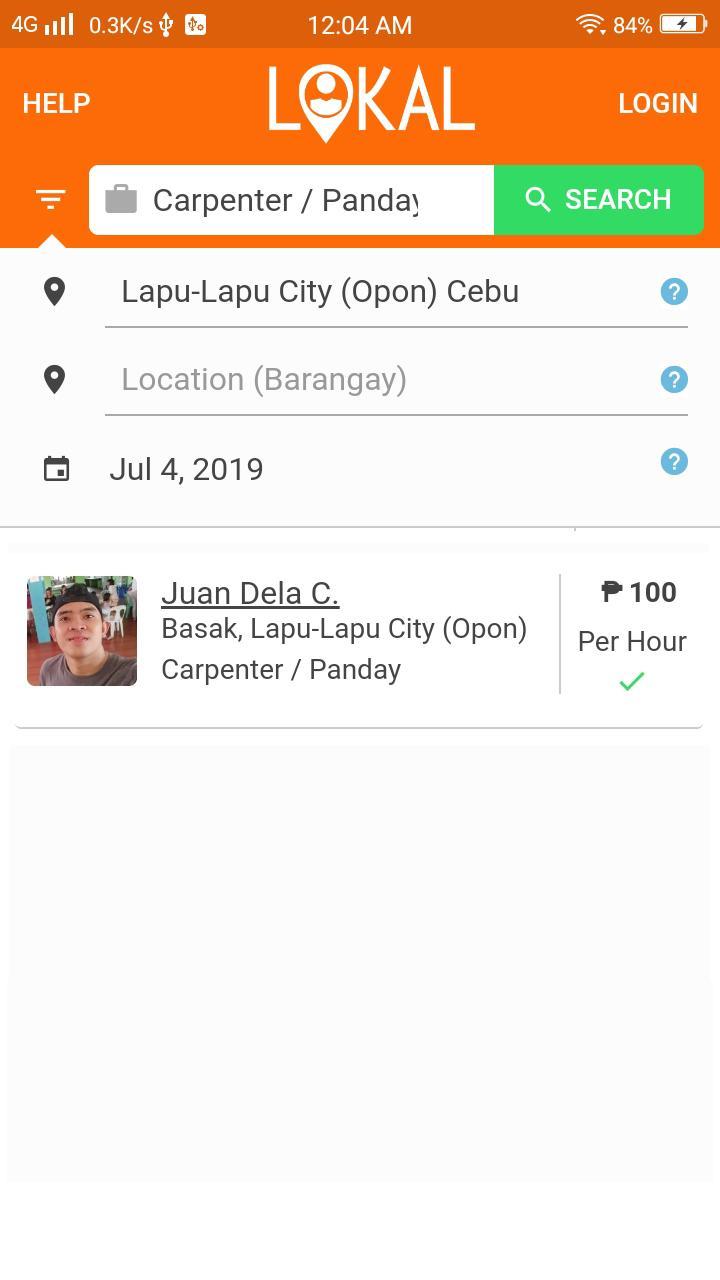
Task: Show help for the Barangay field
Action: coord(674,379)
